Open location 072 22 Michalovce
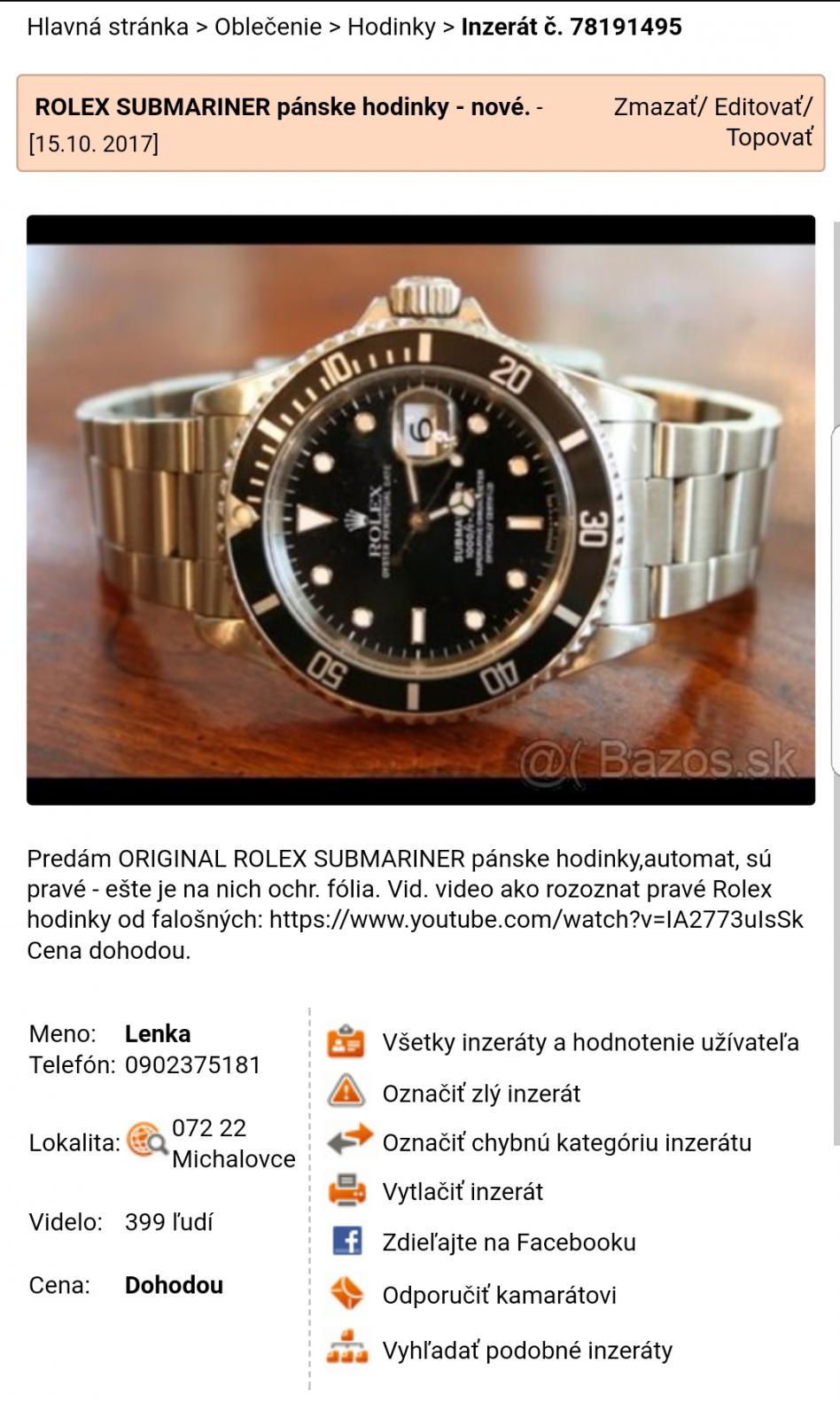 tap(233, 1143)
